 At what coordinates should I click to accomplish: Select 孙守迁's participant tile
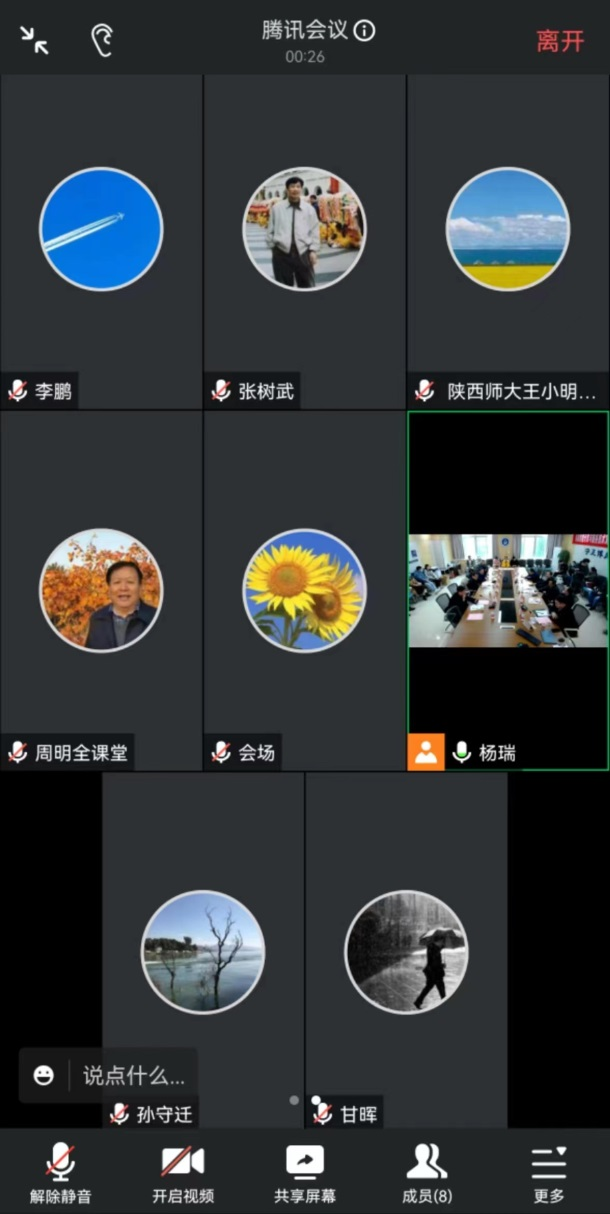pos(203,950)
